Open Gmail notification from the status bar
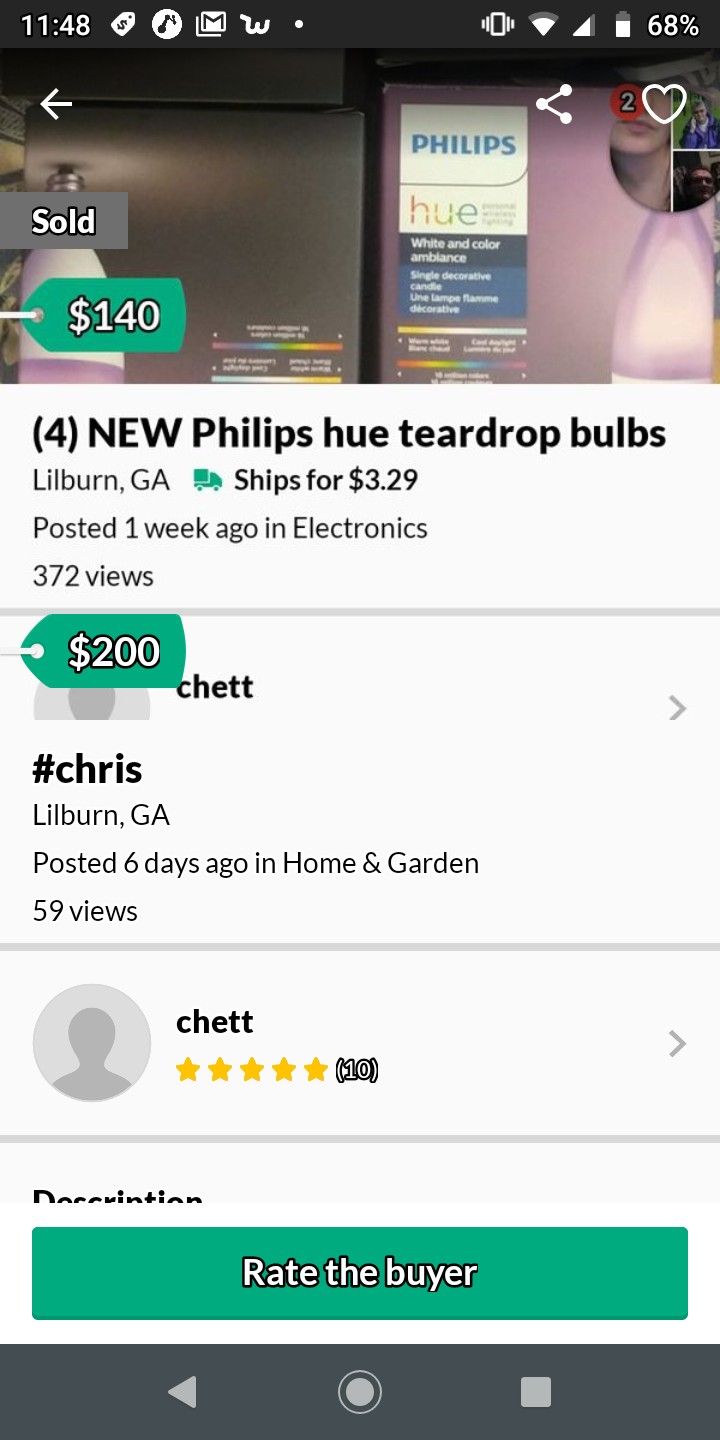Screen dimensions: 720x1440 point(212,24)
